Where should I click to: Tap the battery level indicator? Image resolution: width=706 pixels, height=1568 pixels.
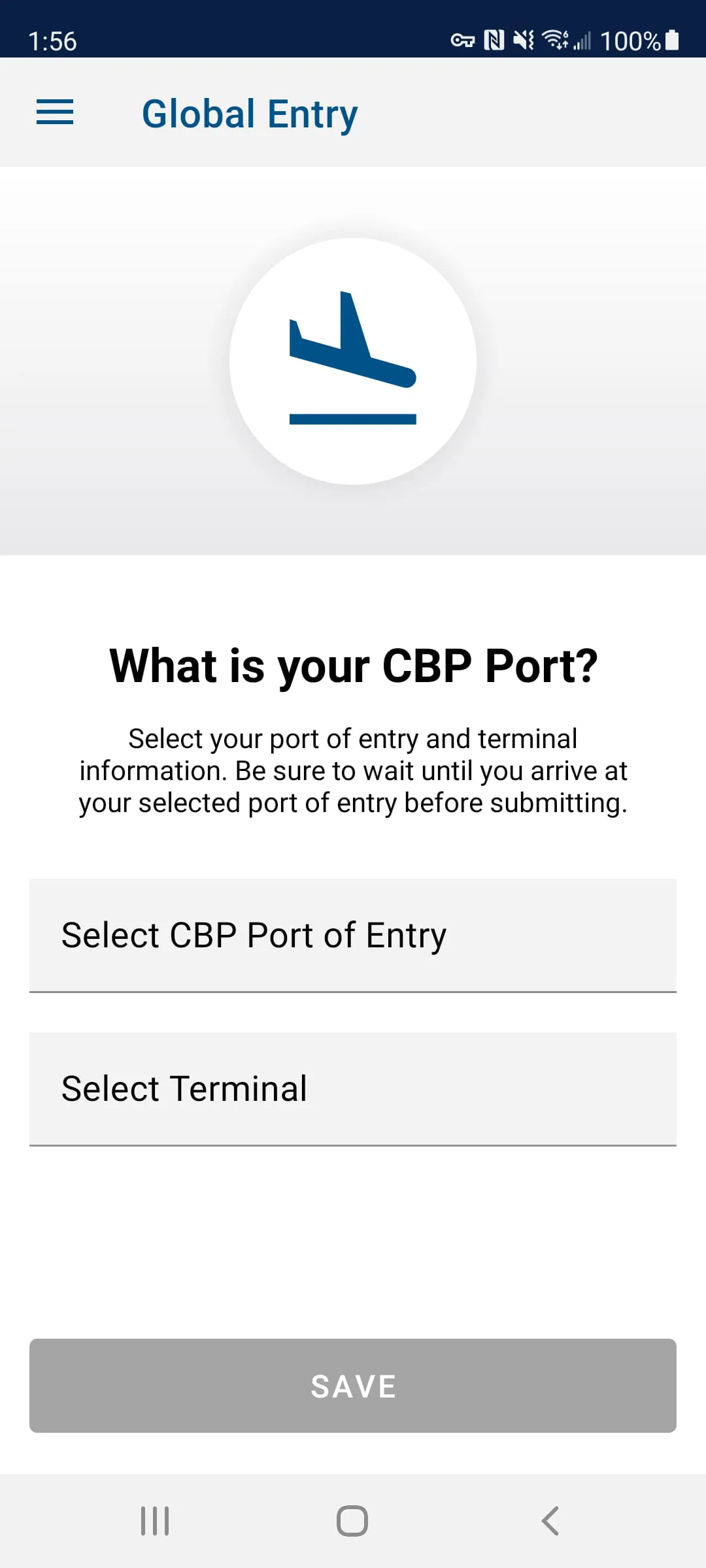[x=673, y=41]
